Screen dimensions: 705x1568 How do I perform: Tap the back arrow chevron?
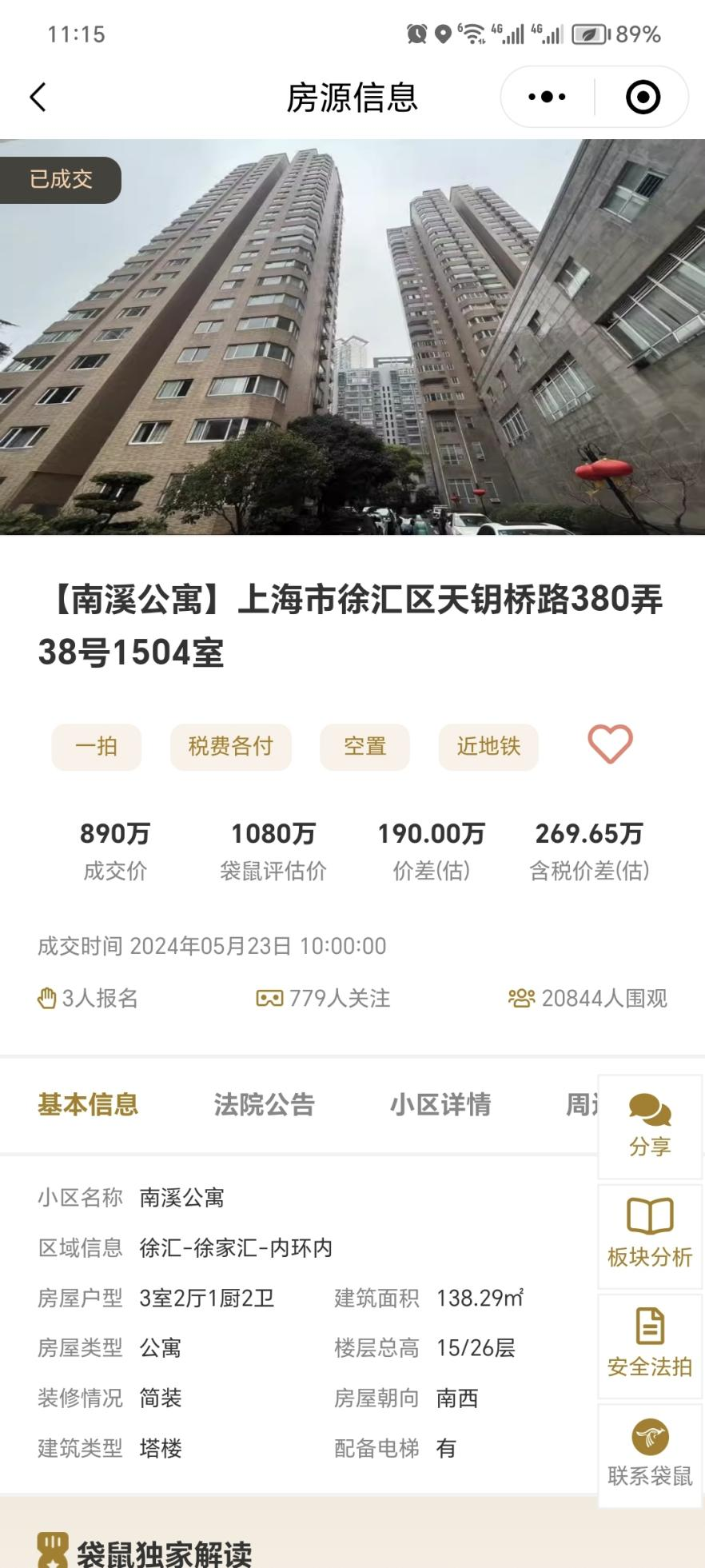click(x=35, y=96)
